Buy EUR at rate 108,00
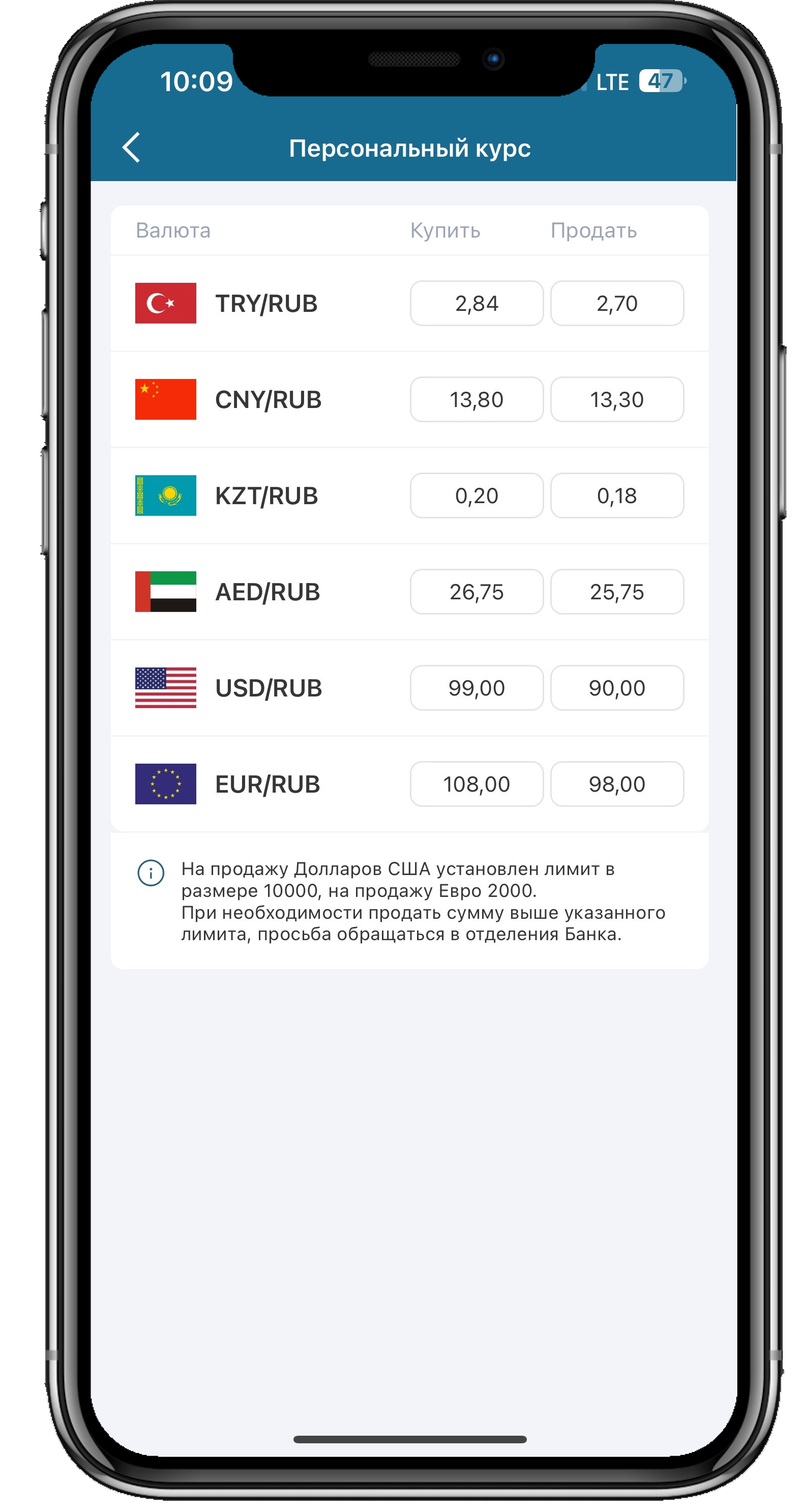The image size is (803, 1512). coord(477,784)
